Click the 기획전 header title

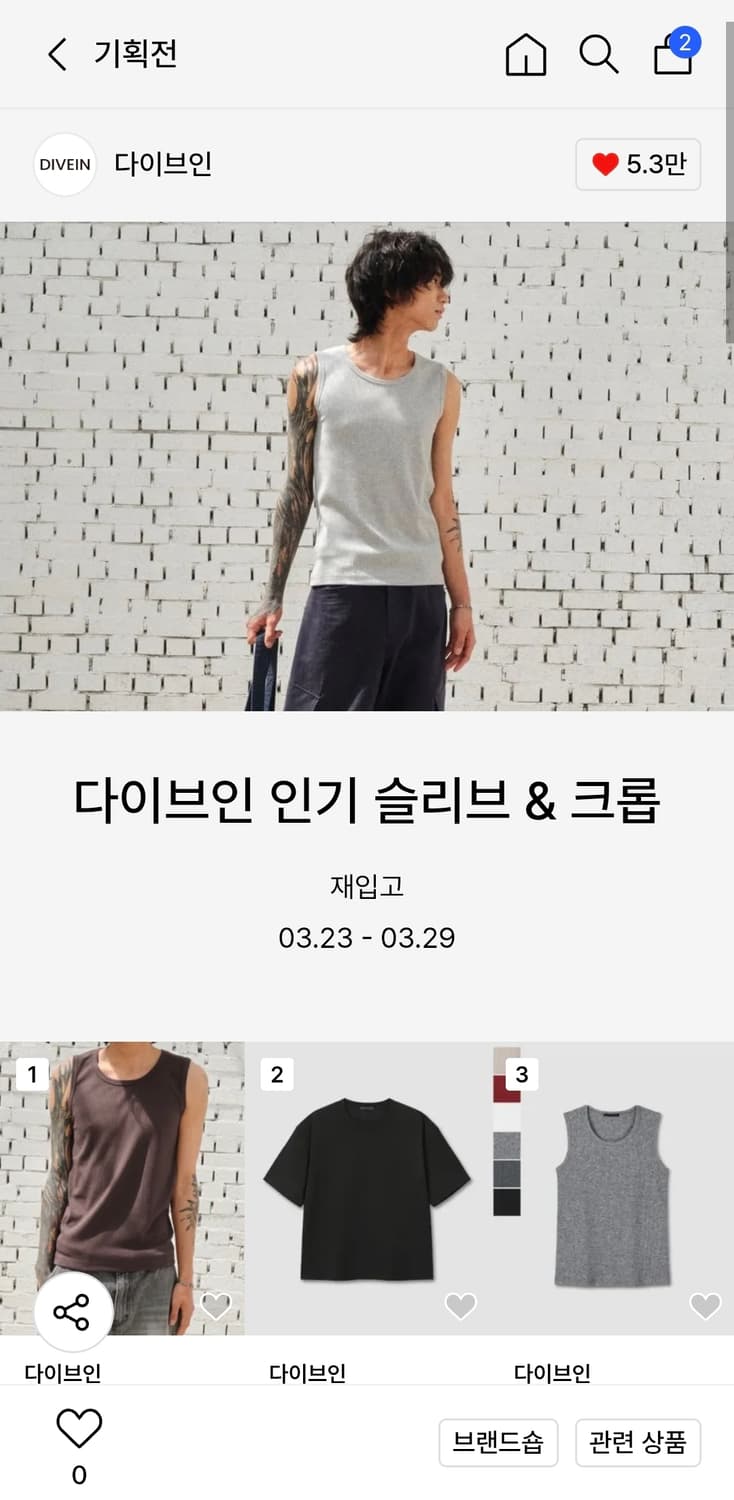pos(134,55)
